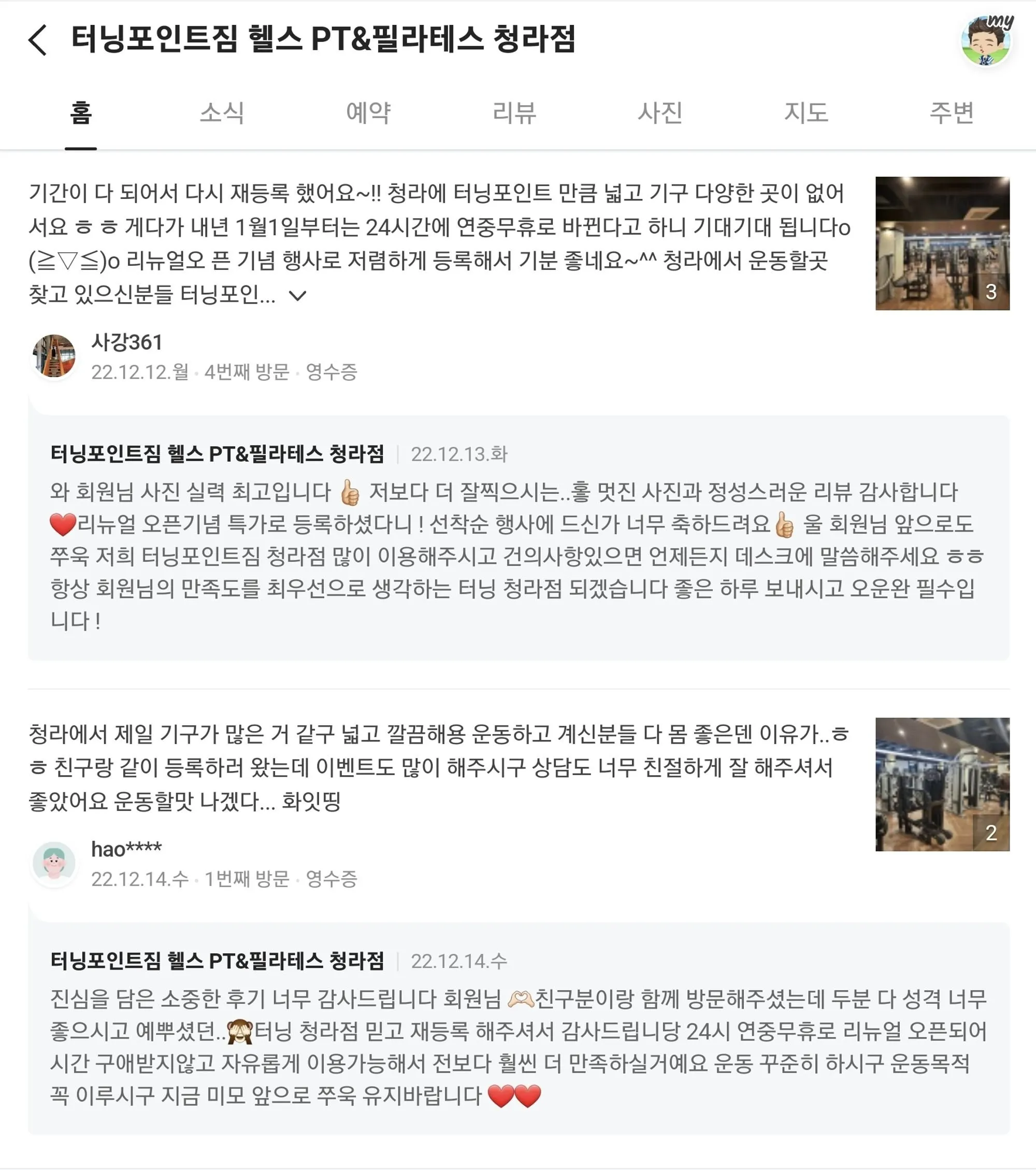1036x1170 pixels.
Task: Open the my profile avatar
Action: coord(986,41)
